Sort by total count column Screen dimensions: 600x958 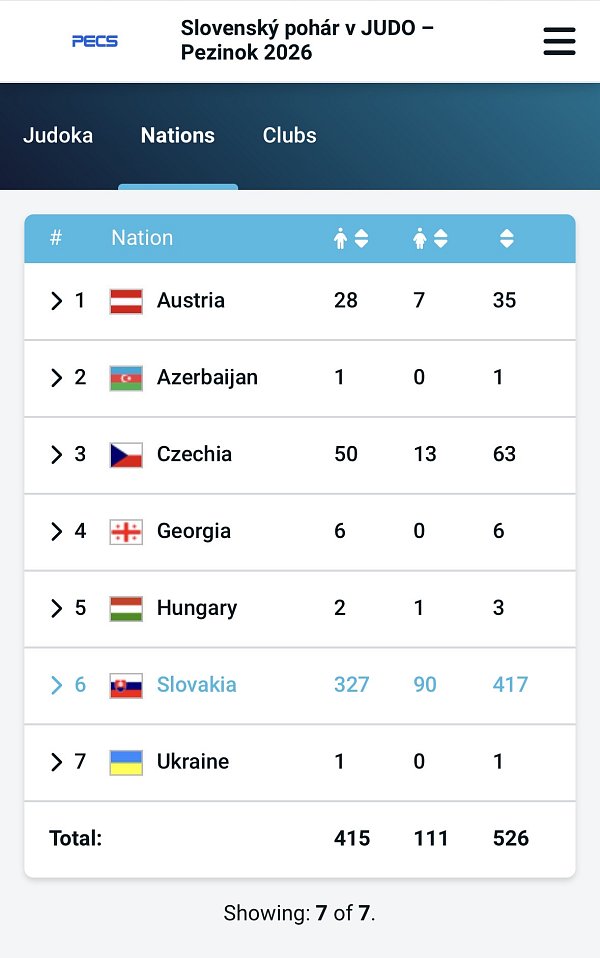(x=507, y=239)
